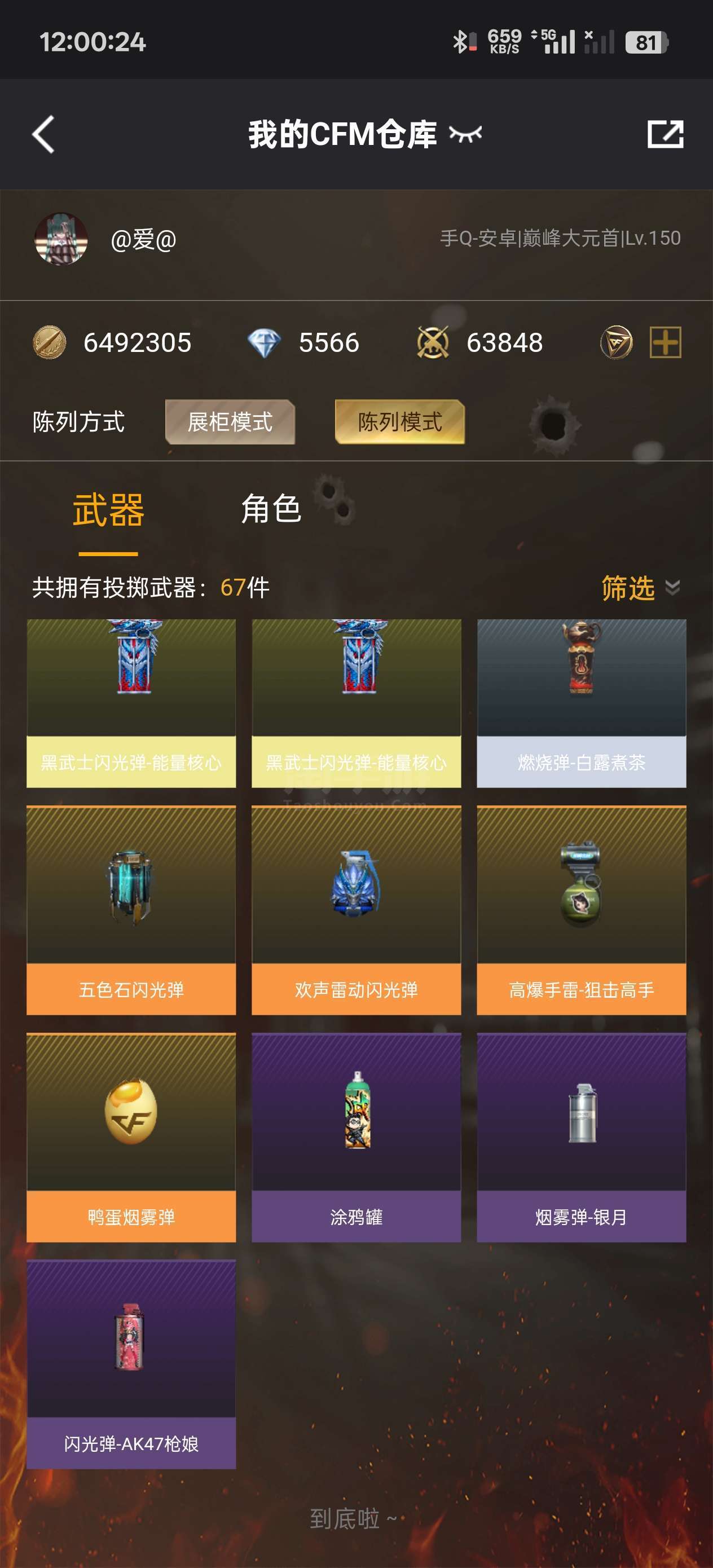Open the 闪光弹-AK47枪娘 card
This screenshot has height=1568, width=713.
[131, 1364]
